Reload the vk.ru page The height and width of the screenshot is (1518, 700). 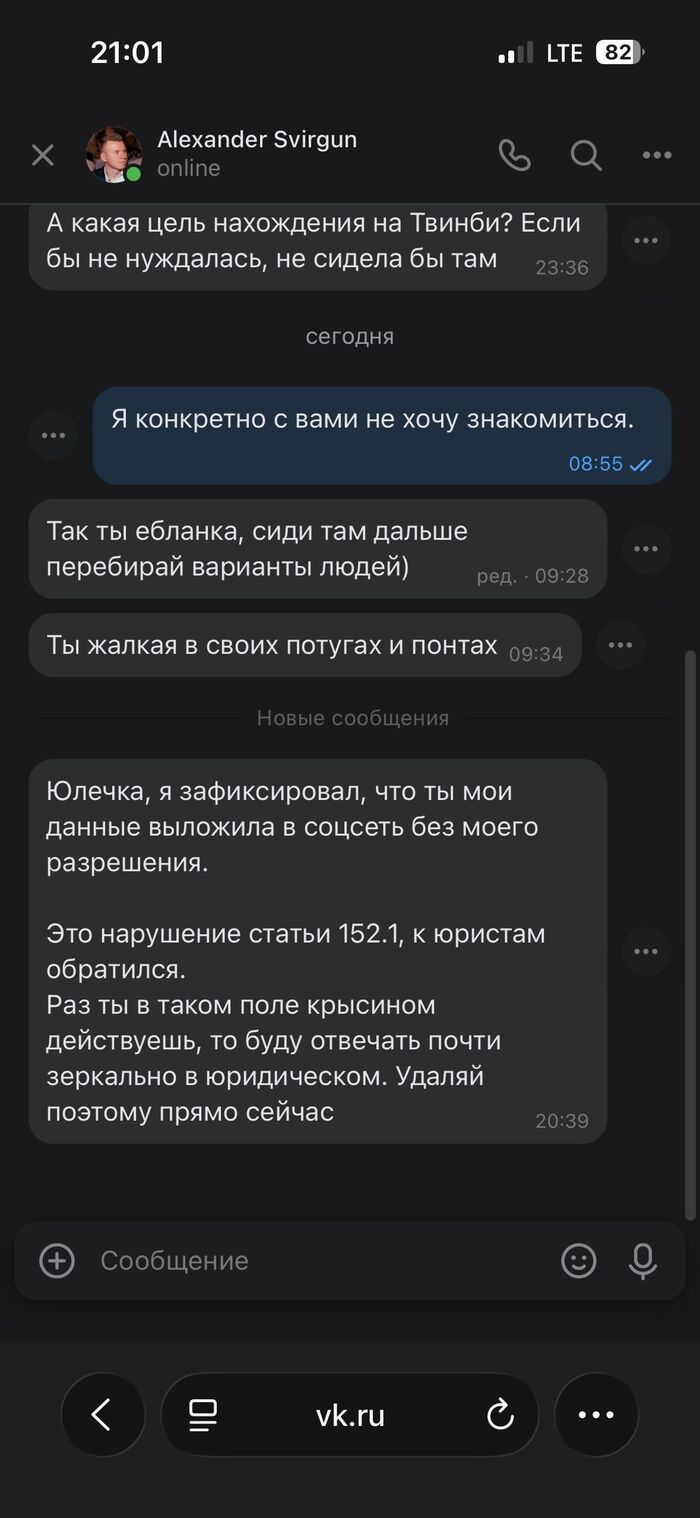(500, 1414)
